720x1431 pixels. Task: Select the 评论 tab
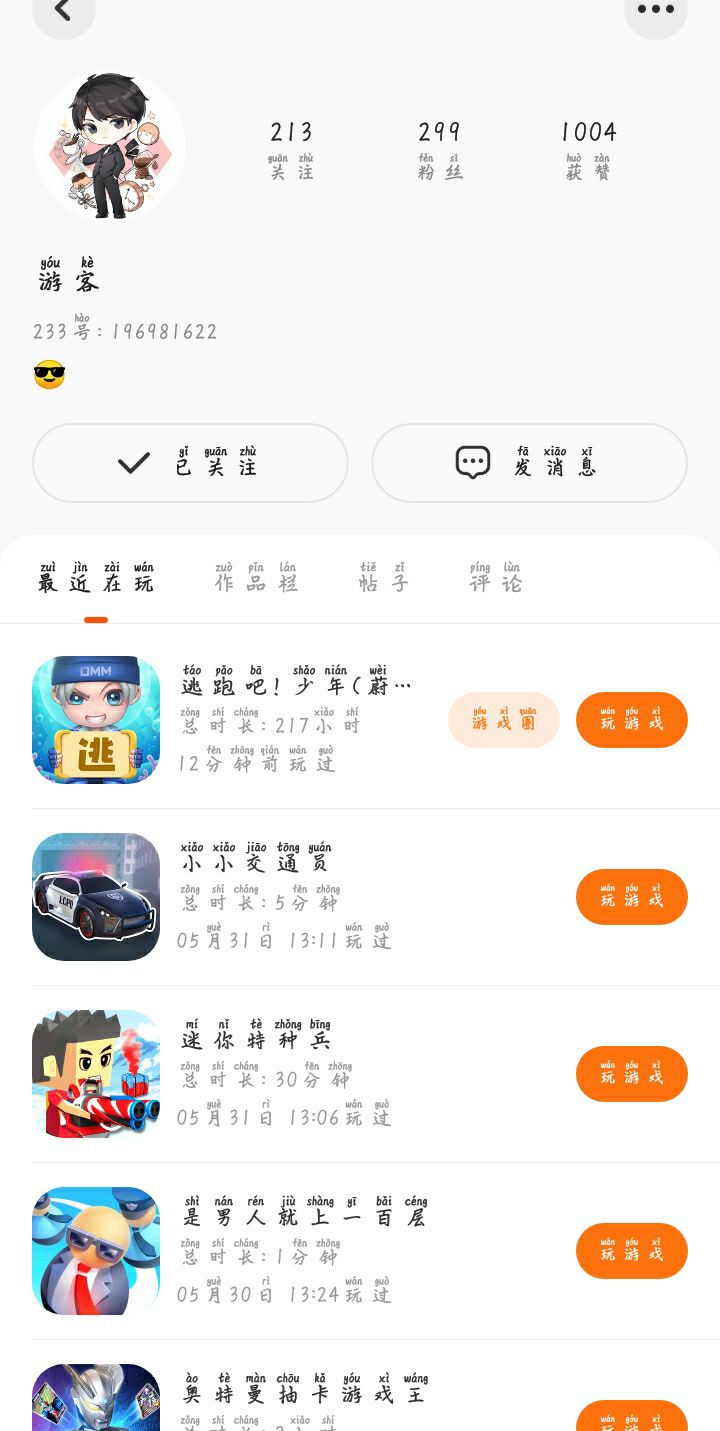click(496, 579)
